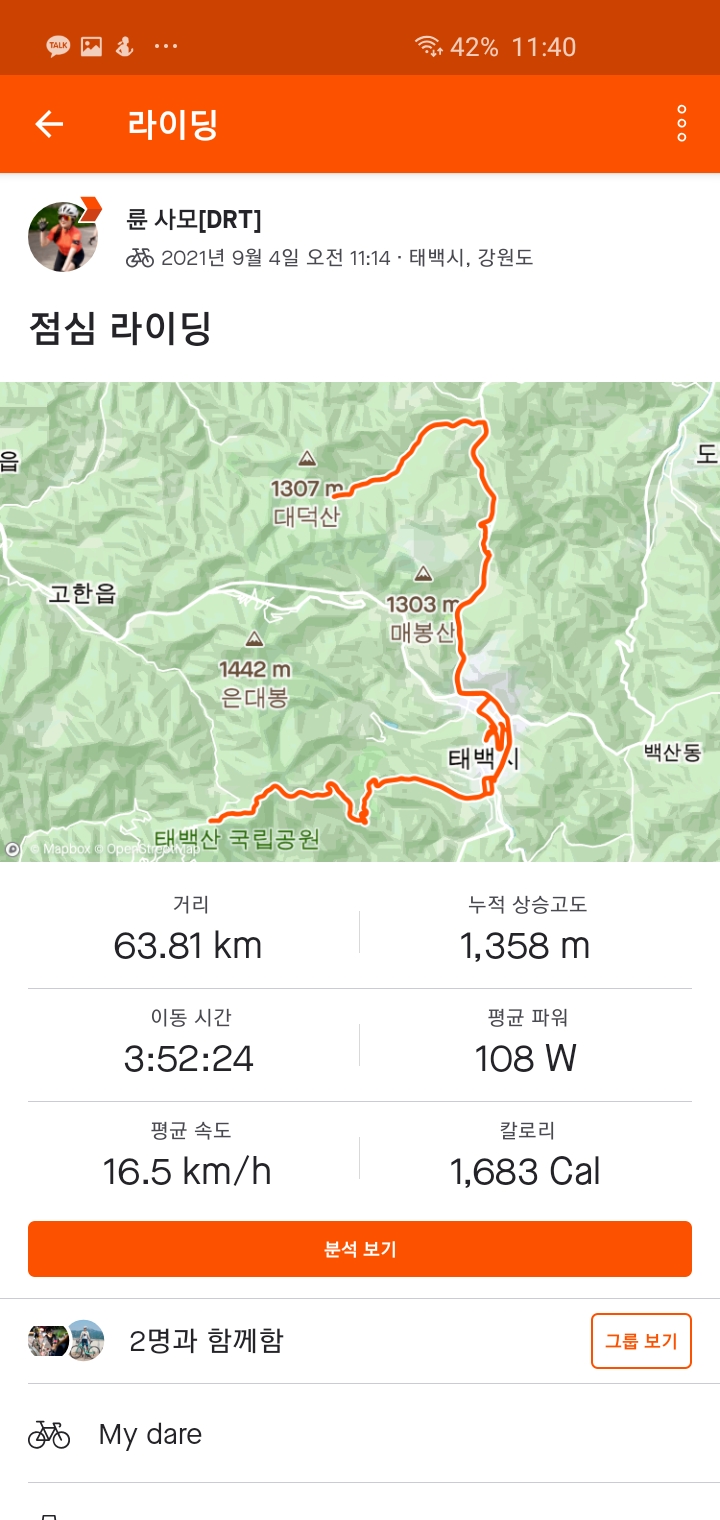The image size is (720, 1520).
Task: Tap the 분석 보기 button
Action: (360, 1249)
